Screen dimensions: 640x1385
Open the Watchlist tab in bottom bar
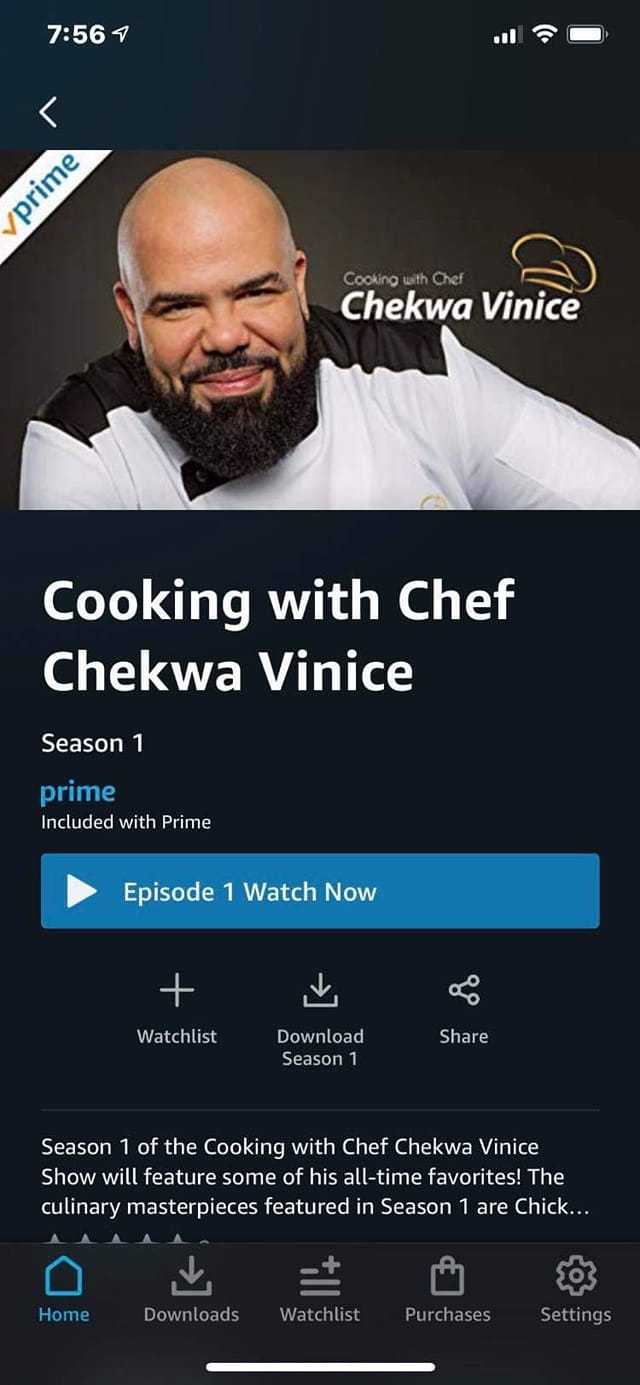click(x=320, y=1290)
